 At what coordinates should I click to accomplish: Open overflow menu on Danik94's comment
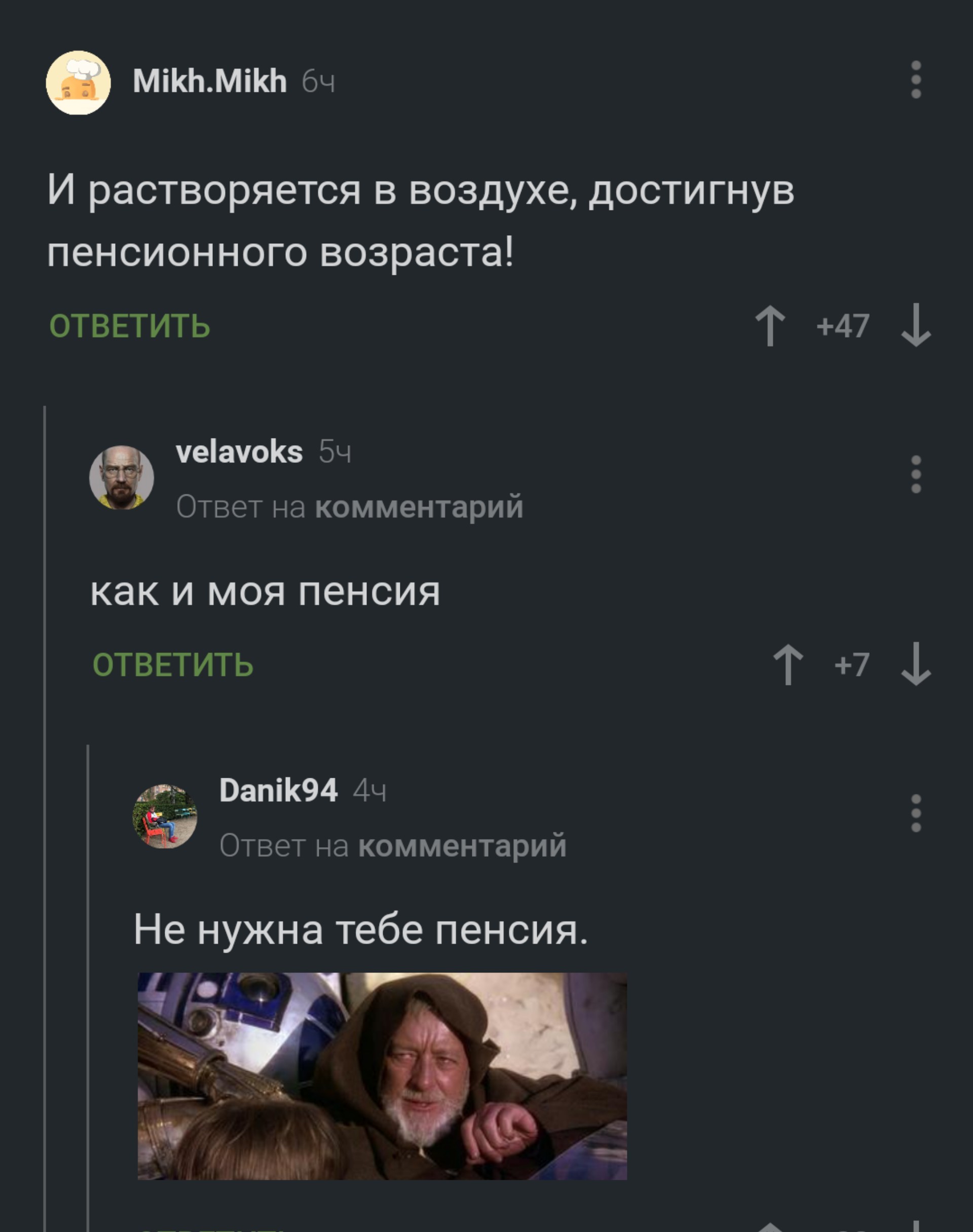pos(915,813)
